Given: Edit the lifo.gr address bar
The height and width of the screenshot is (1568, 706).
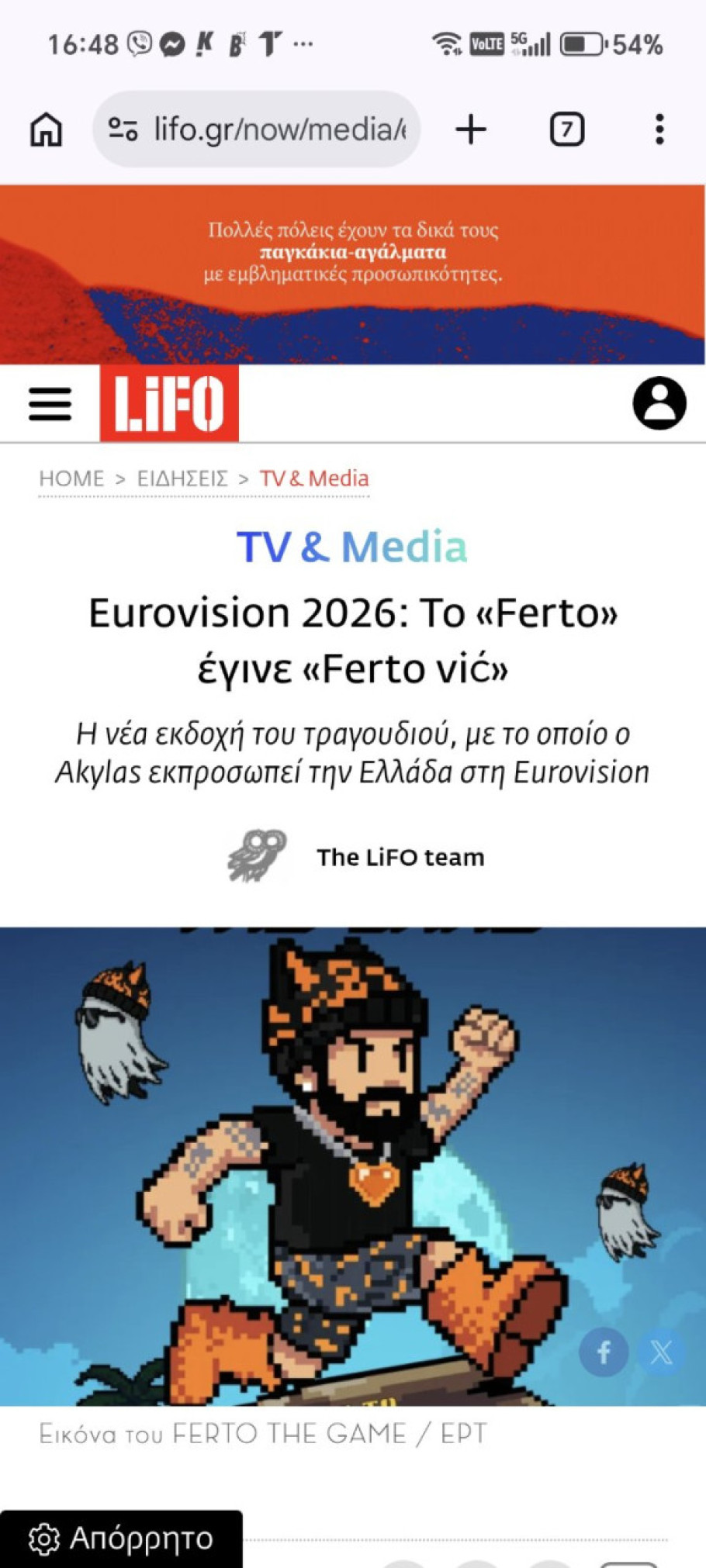Looking at the screenshot, I should 279,130.
